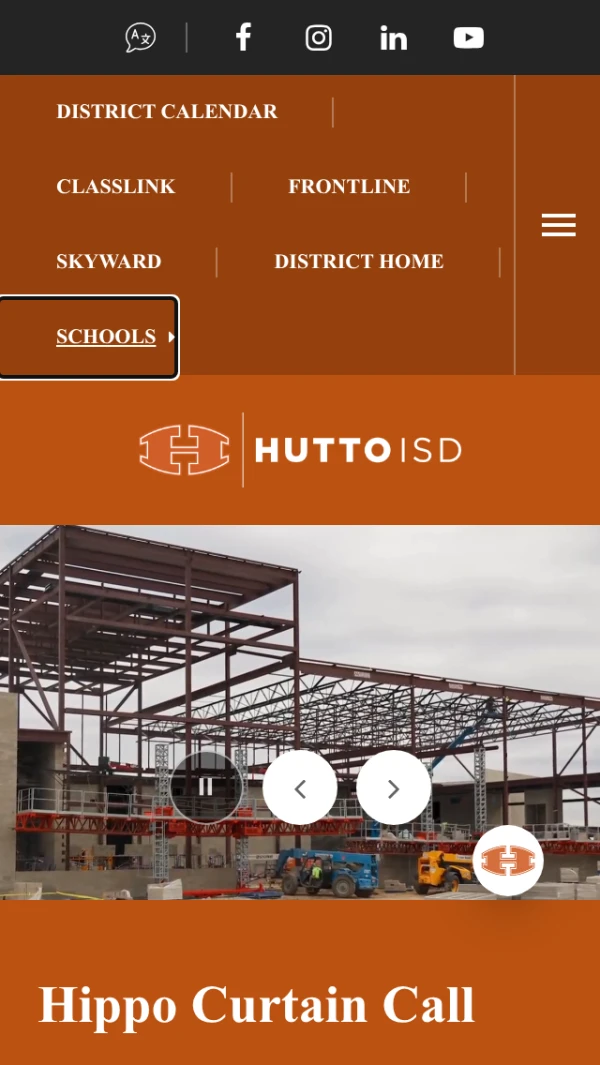Advance to the next slide

point(393,788)
